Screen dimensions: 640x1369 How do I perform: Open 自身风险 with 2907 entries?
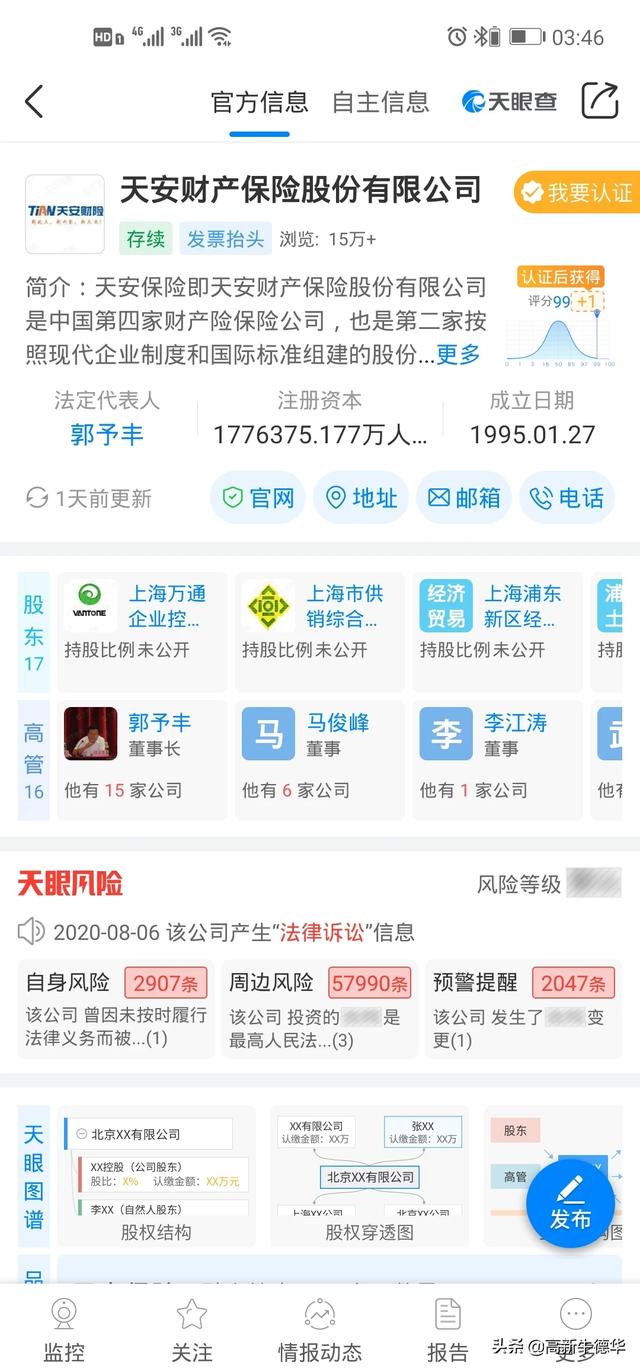click(116, 1009)
